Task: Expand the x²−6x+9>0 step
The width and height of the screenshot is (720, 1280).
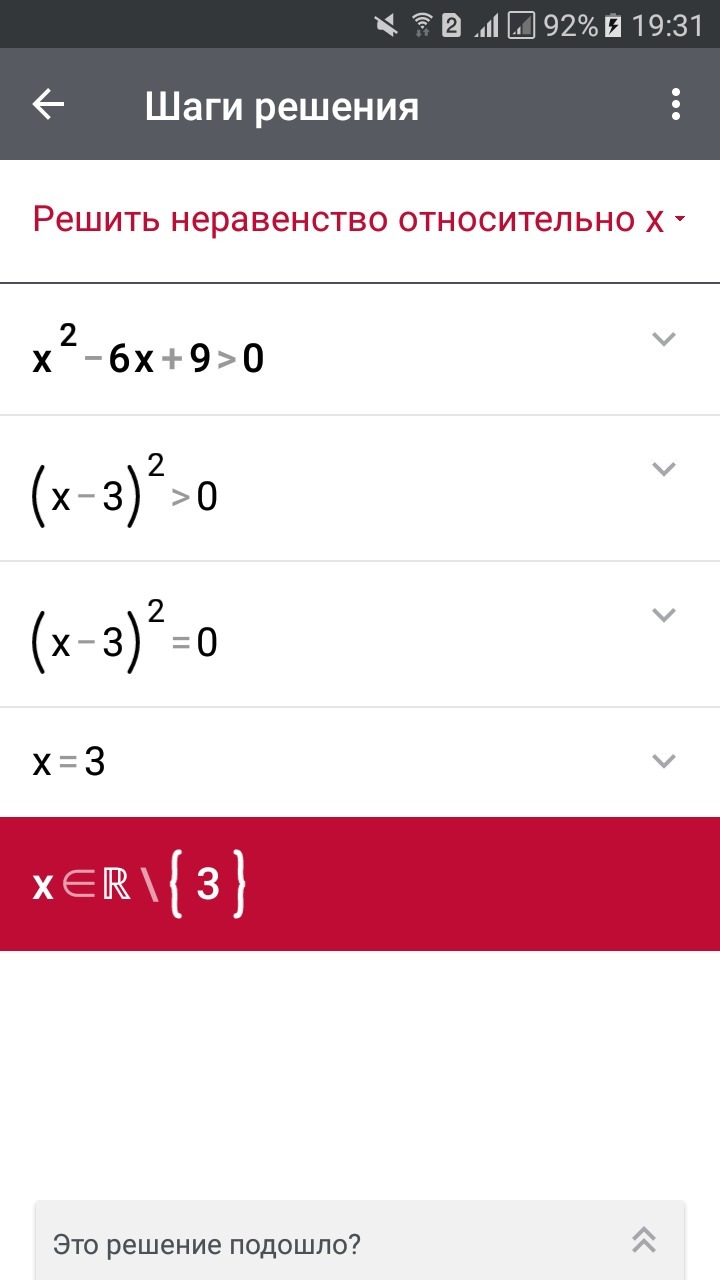Action: (x=663, y=339)
